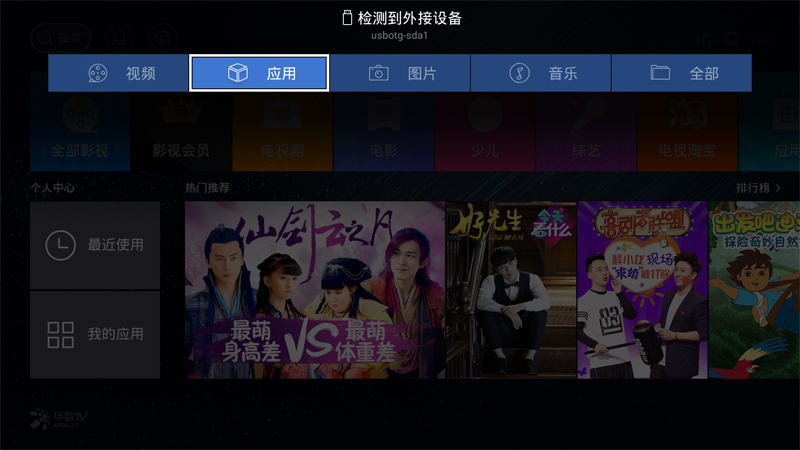Open 最近使用 in 个人中心
Image resolution: width=800 pixels, height=450 pixels.
pyautogui.click(x=95, y=245)
